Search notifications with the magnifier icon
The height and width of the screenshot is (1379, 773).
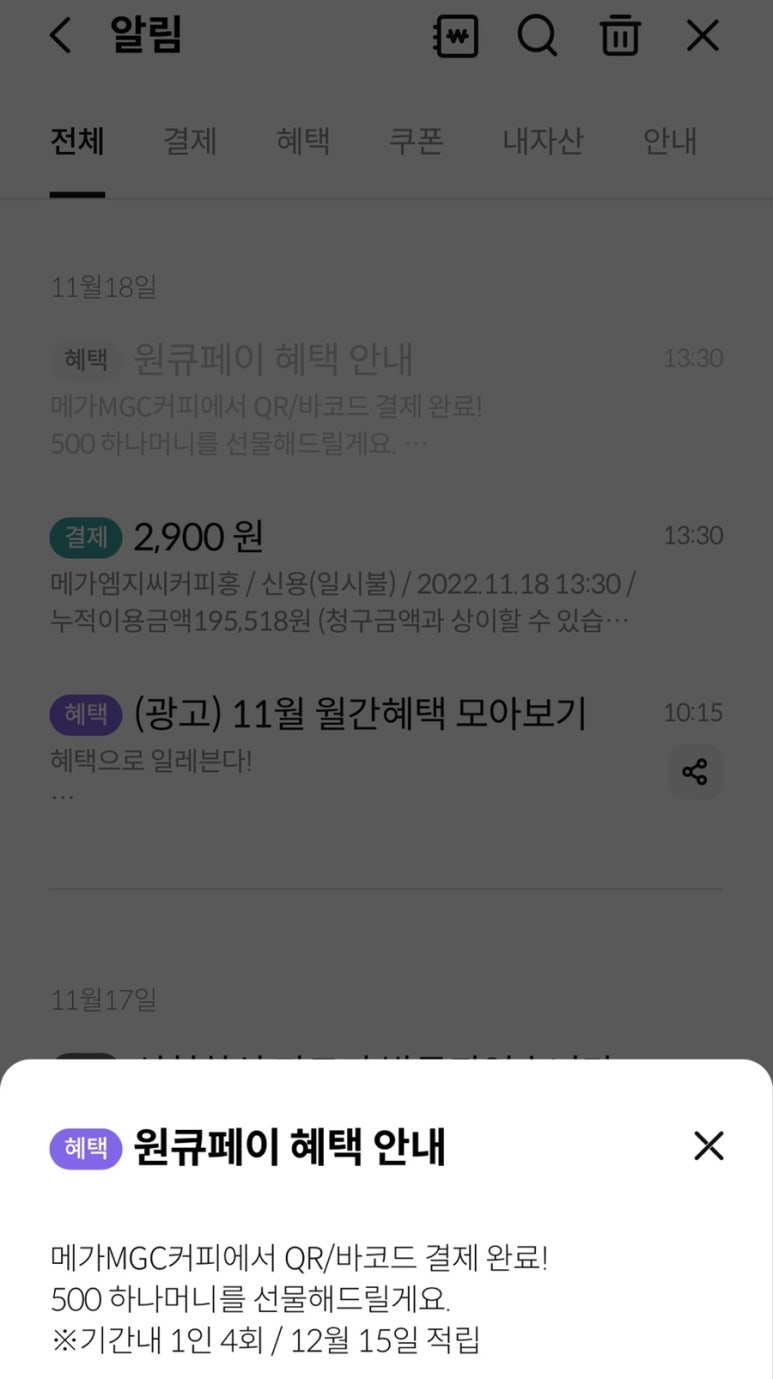pos(537,37)
